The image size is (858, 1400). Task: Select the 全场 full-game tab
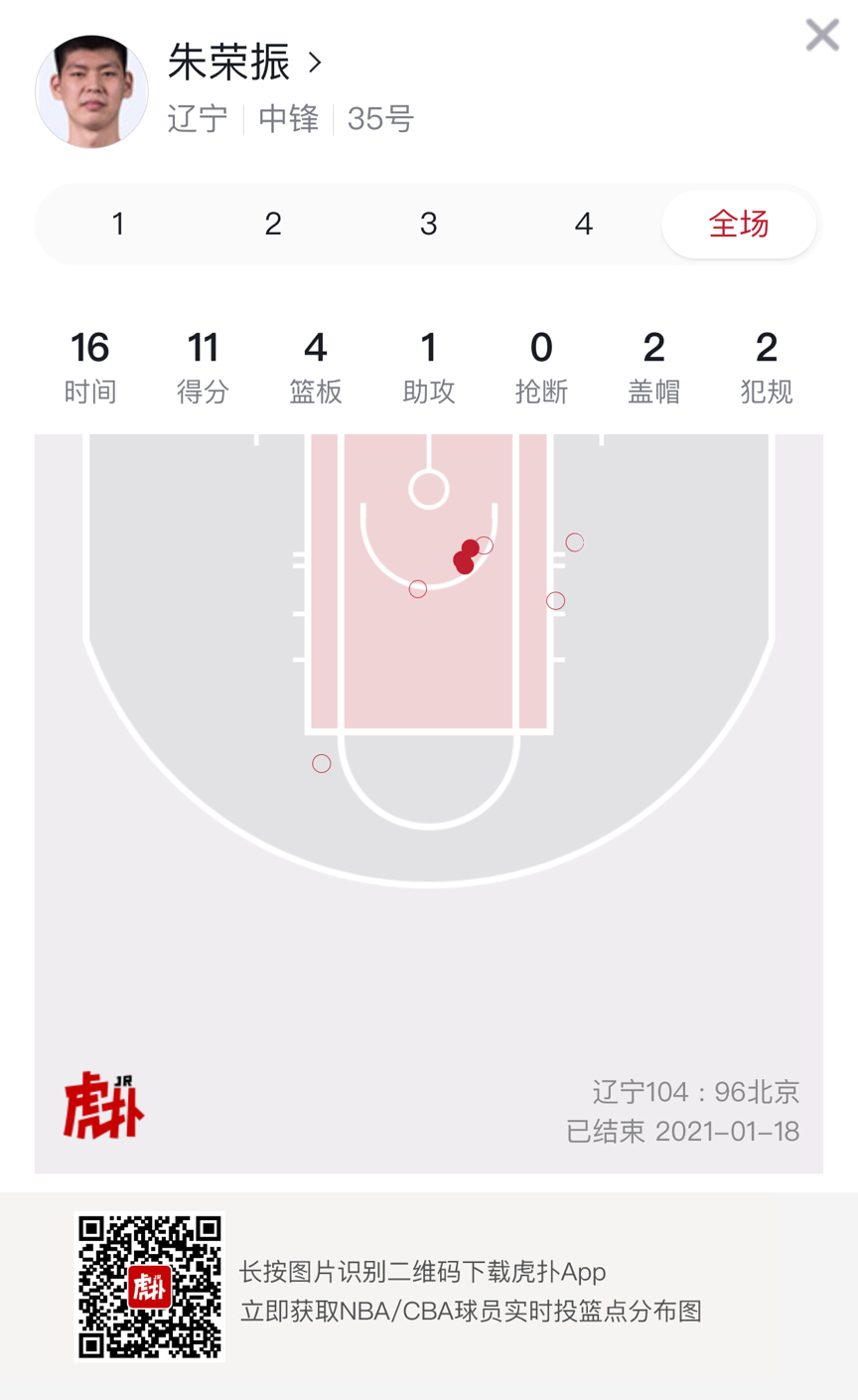(738, 224)
